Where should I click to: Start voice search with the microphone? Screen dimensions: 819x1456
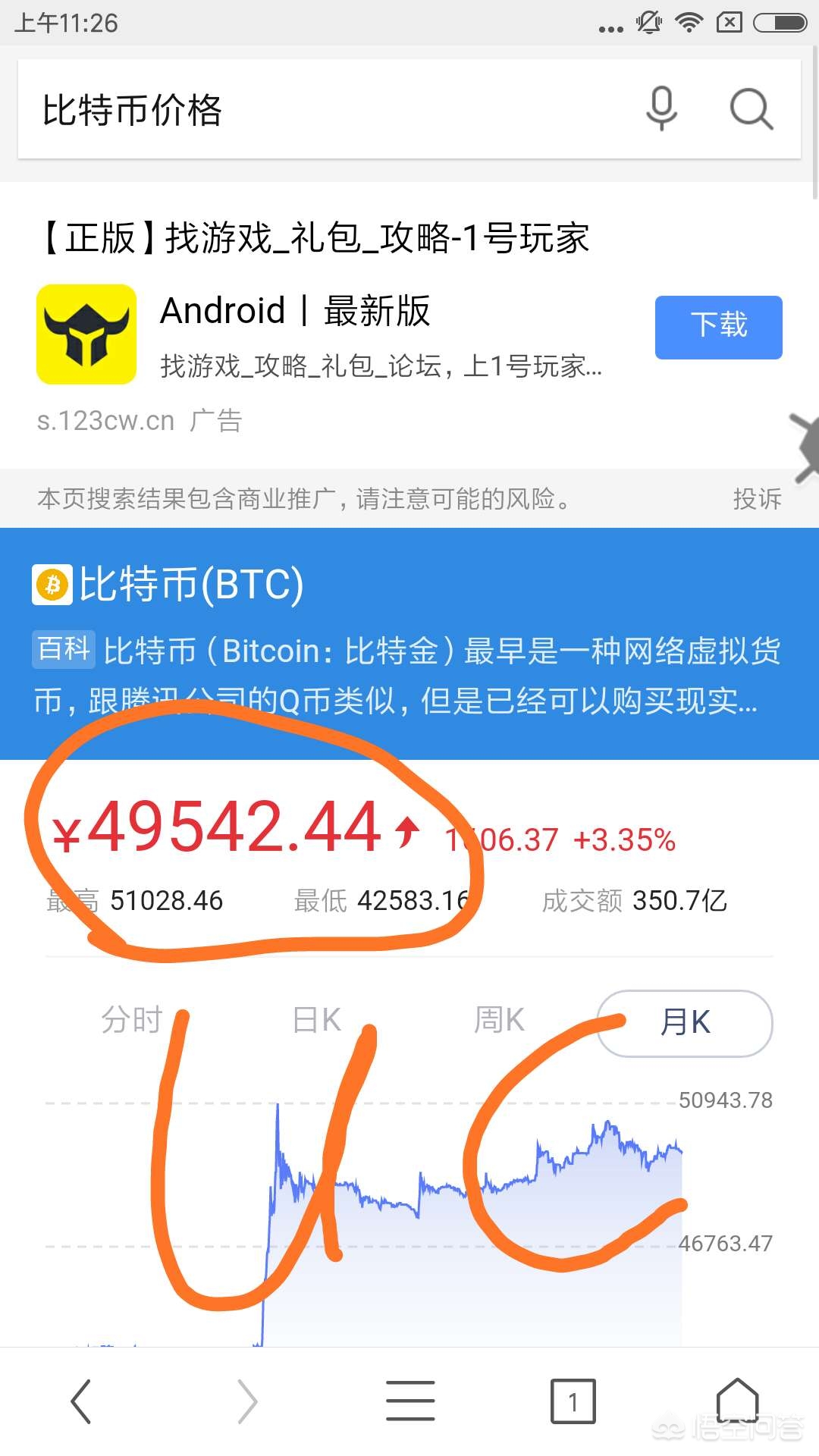pos(661,109)
